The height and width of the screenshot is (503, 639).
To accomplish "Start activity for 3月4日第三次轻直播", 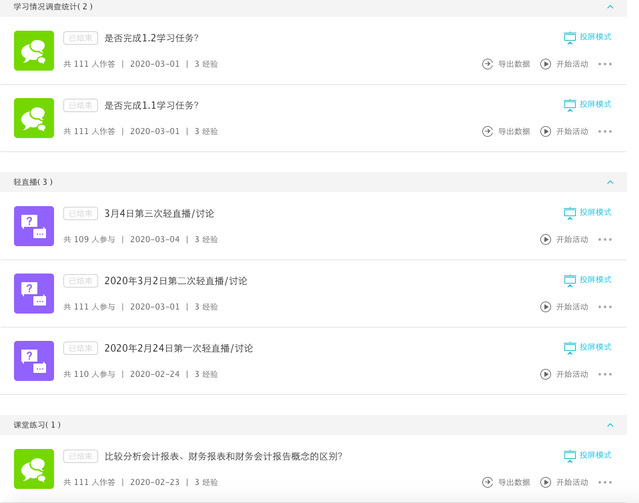I will pos(565,239).
